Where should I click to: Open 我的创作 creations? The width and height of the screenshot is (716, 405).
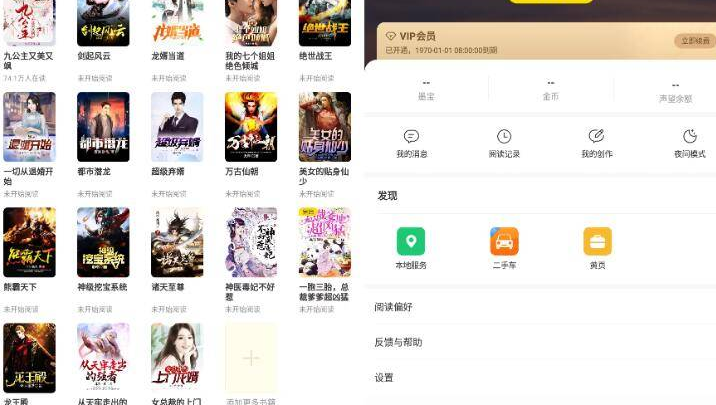(597, 143)
